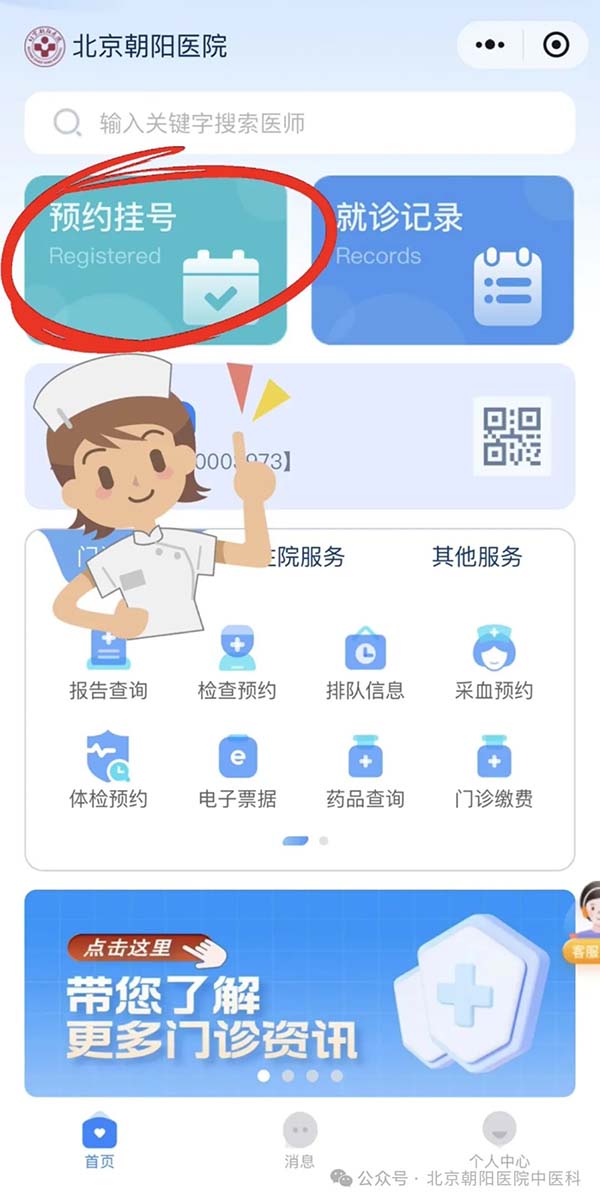Open 报告查询 report lookup
The height and width of the screenshot is (1202, 600).
click(x=108, y=663)
